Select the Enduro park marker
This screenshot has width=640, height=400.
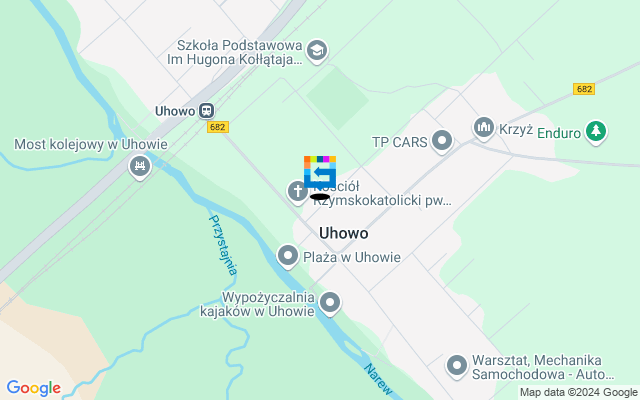596,130
